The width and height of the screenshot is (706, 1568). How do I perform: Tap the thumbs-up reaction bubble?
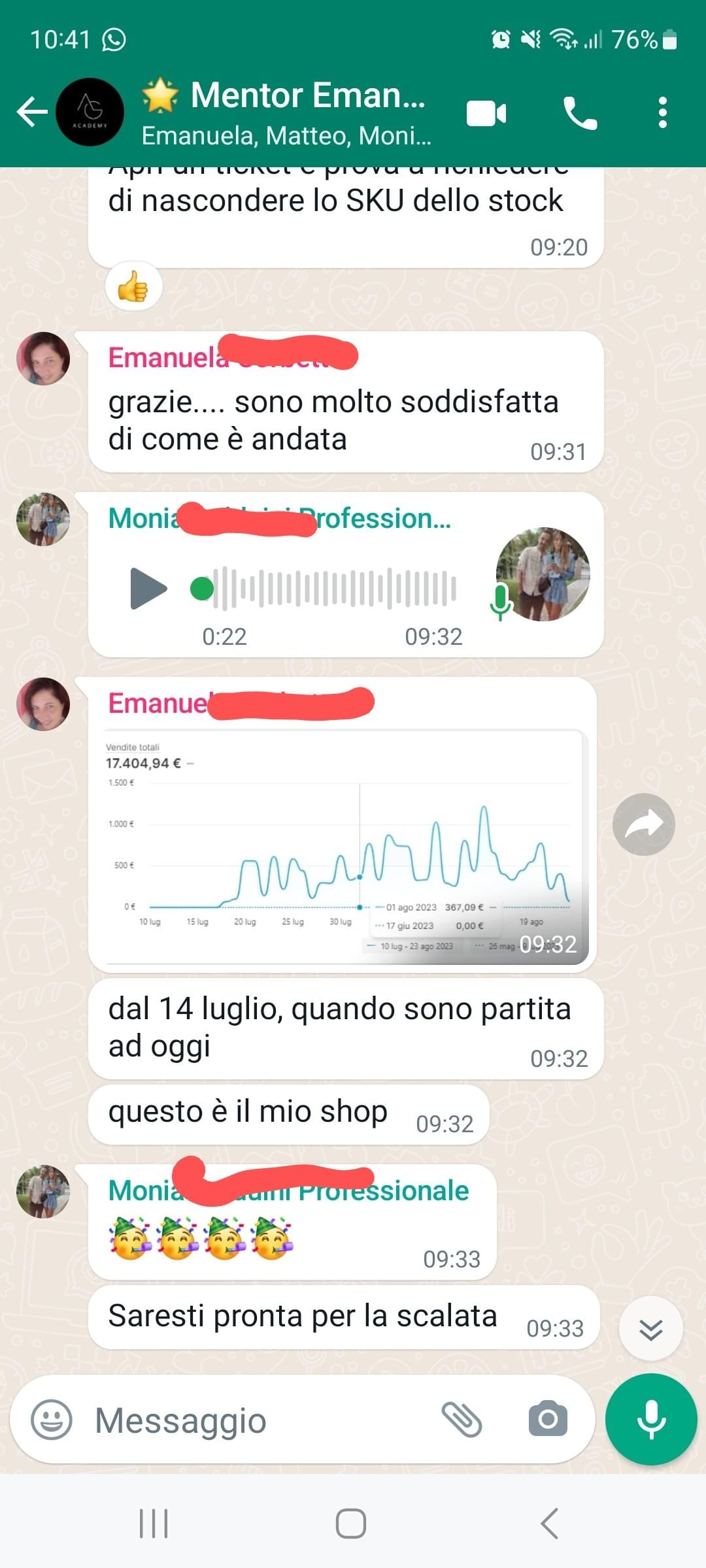[x=133, y=286]
